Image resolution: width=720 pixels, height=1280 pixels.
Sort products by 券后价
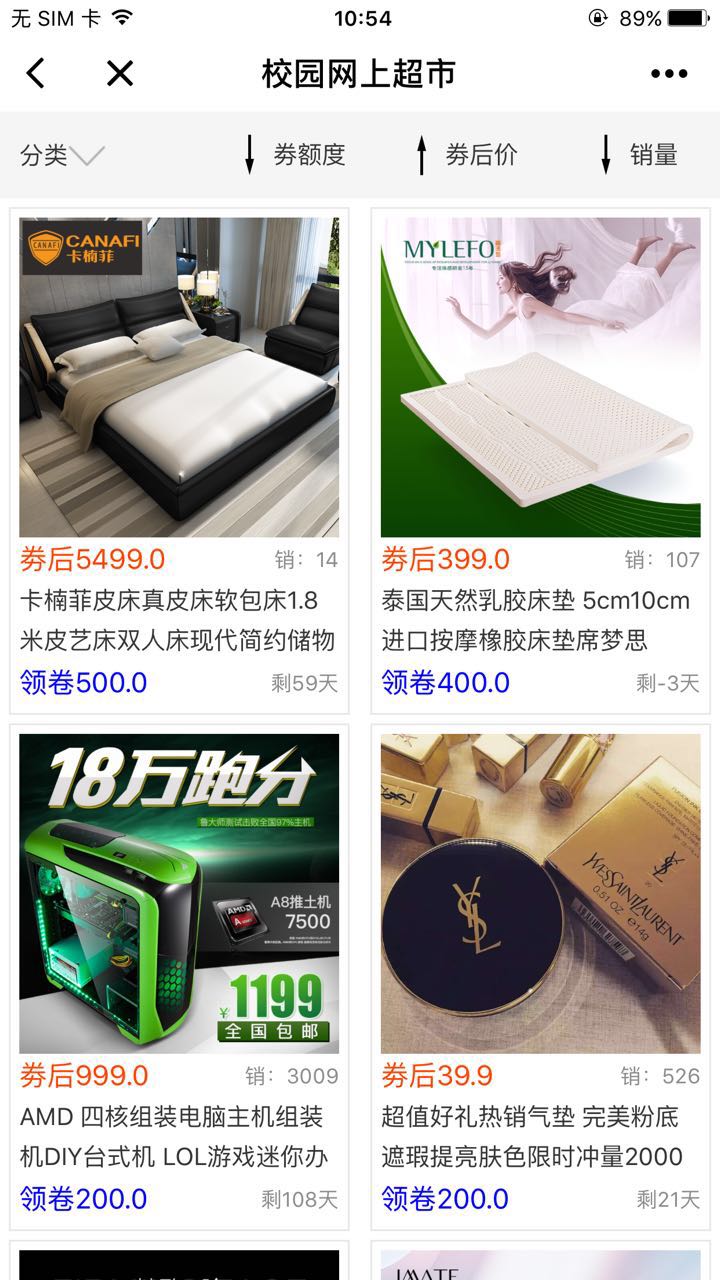pyautogui.click(x=468, y=155)
